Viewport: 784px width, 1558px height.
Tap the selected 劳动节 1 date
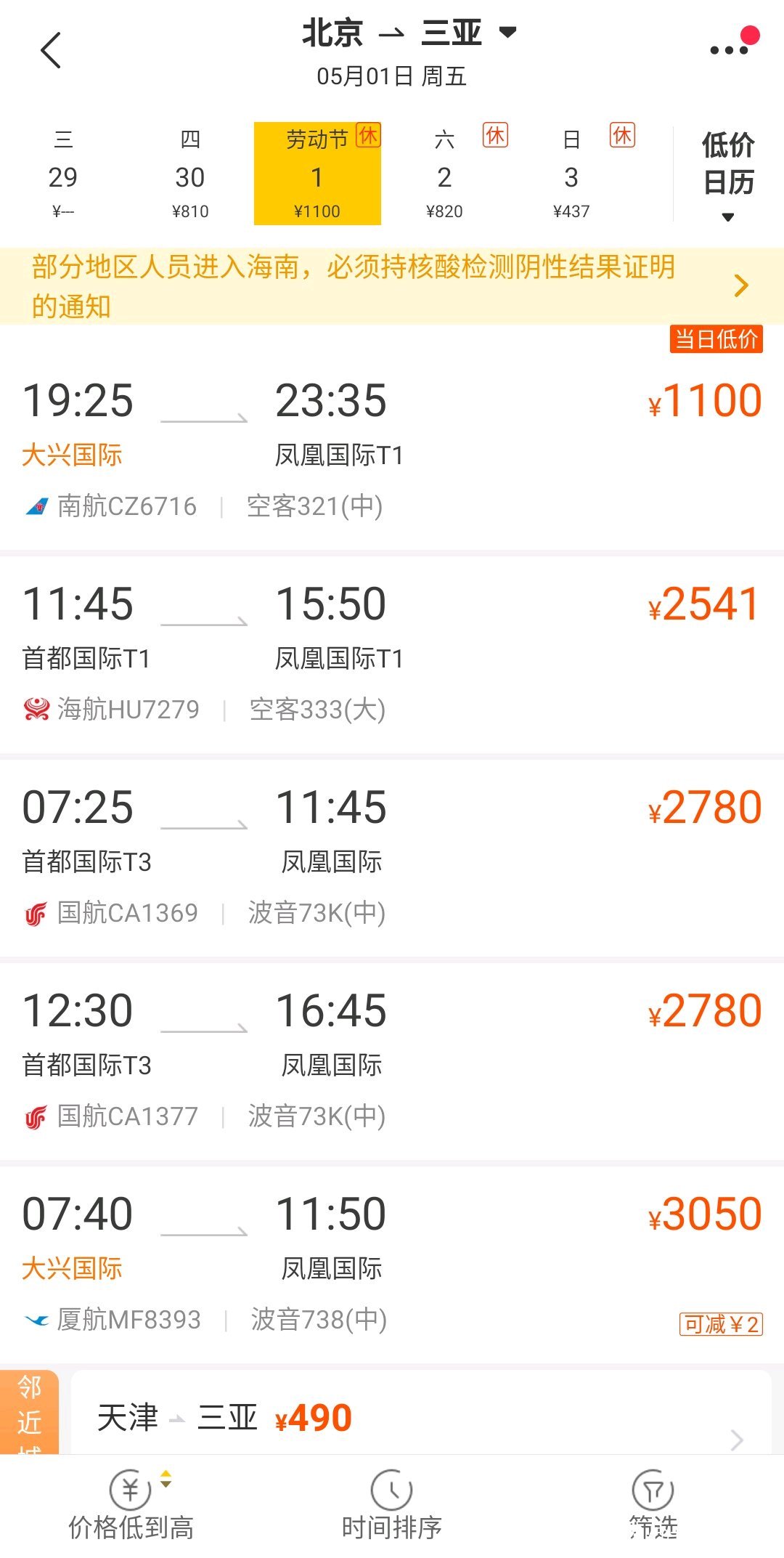(x=317, y=174)
